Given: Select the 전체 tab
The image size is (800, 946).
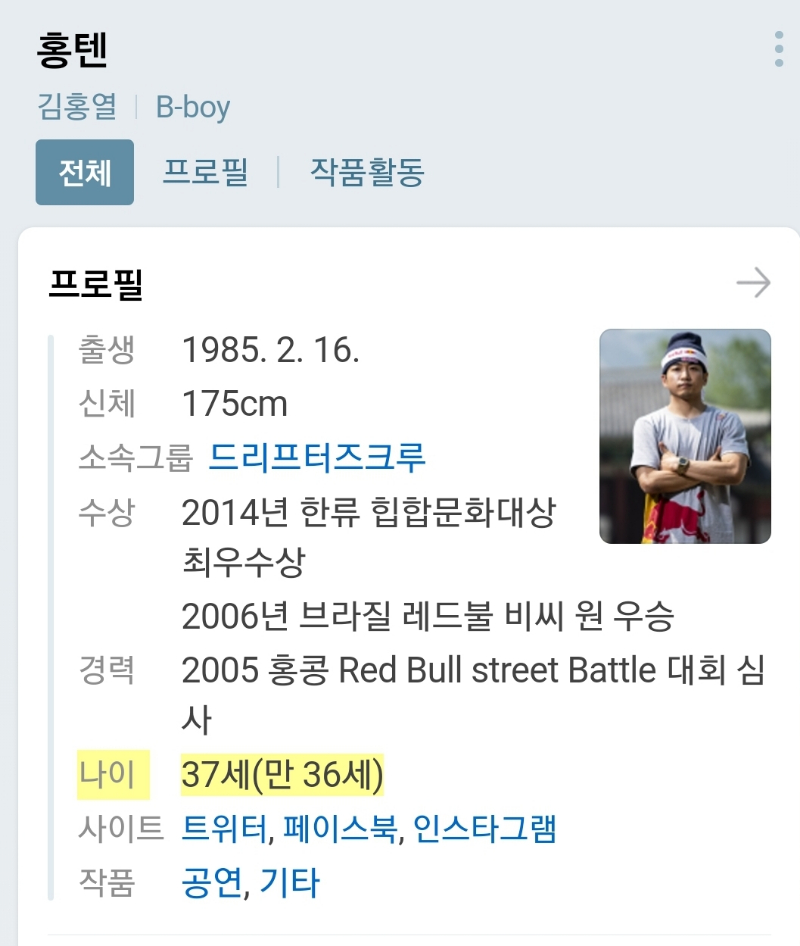Looking at the screenshot, I should click(85, 172).
